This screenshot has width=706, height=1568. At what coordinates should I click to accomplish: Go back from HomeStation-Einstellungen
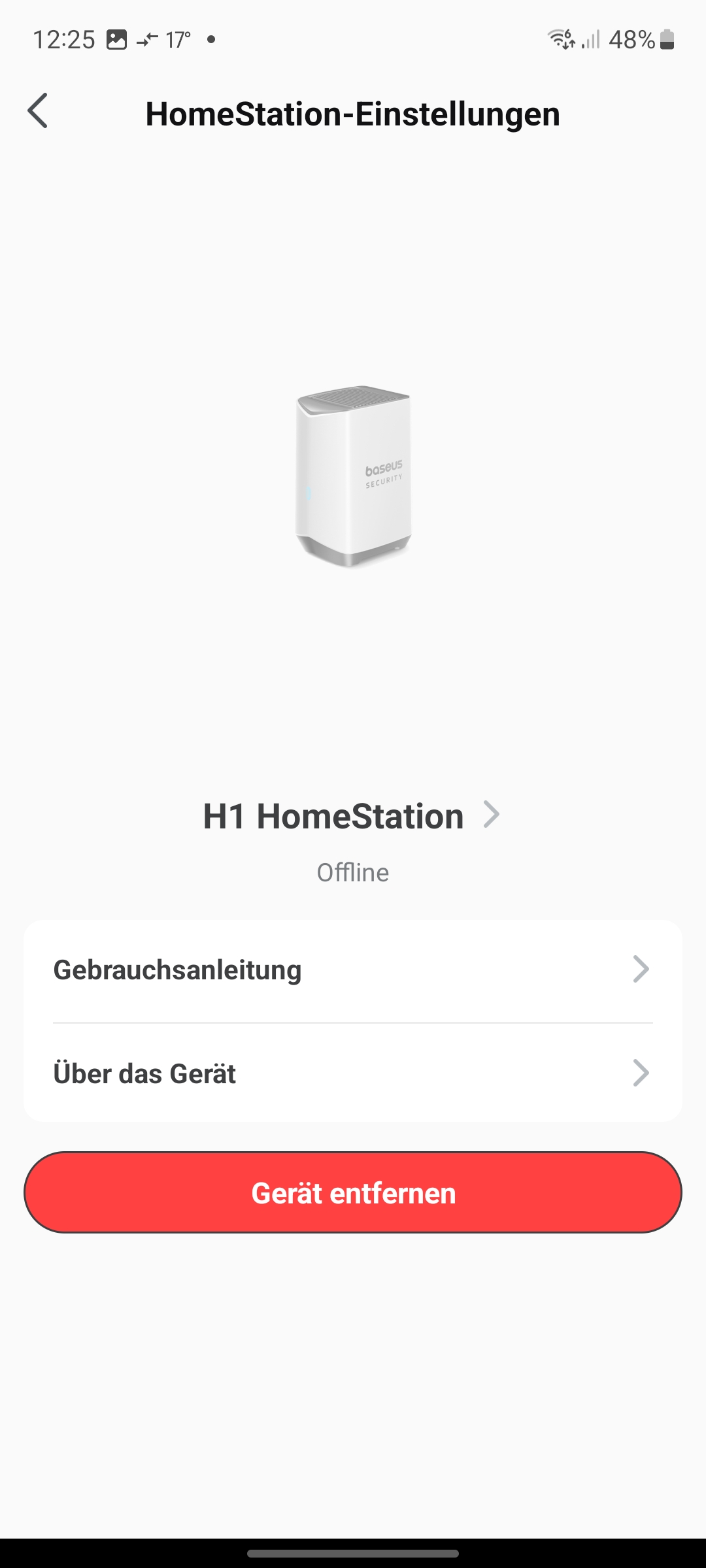pyautogui.click(x=38, y=111)
